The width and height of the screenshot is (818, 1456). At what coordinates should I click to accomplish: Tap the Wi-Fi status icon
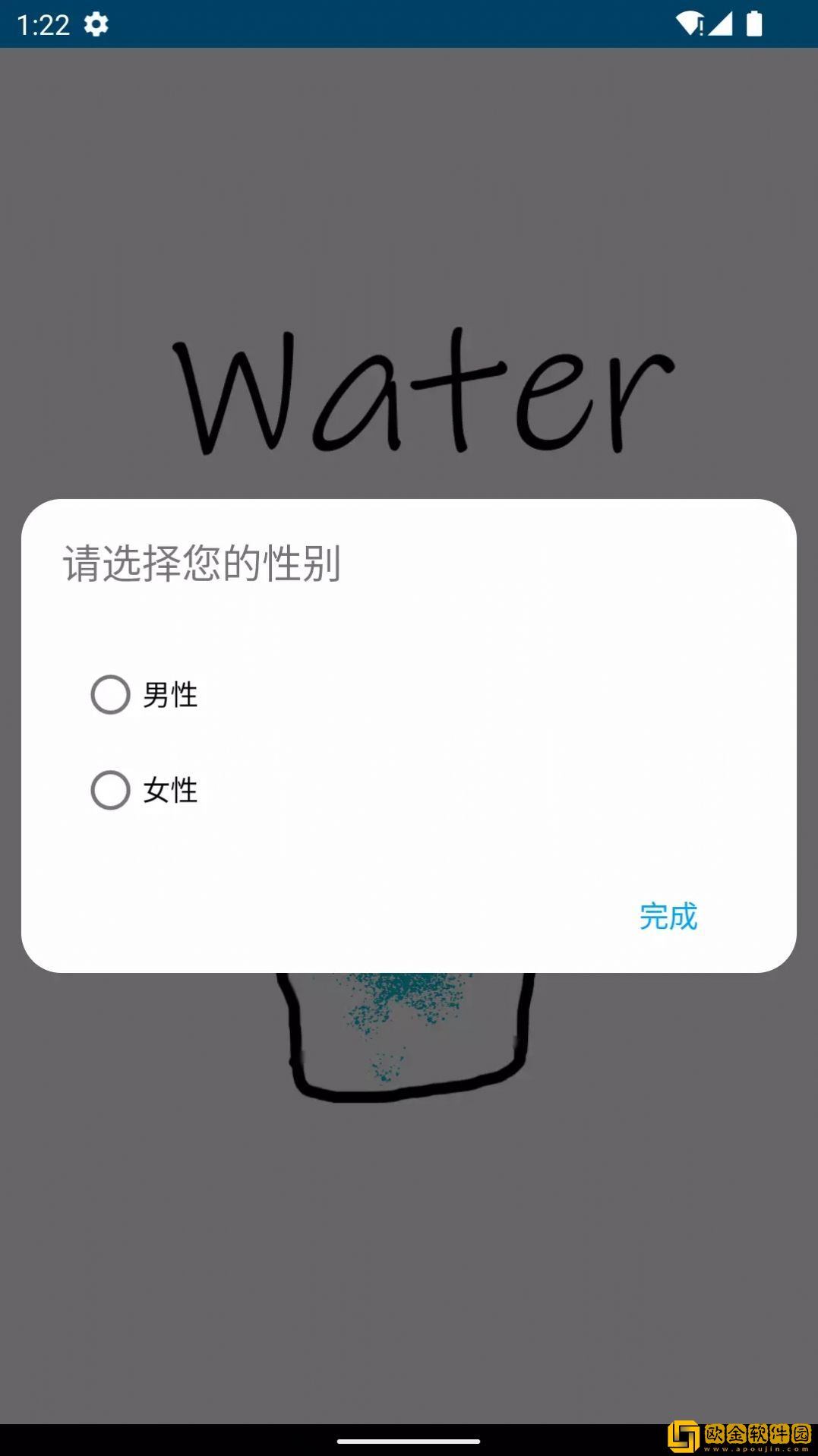pos(691,24)
